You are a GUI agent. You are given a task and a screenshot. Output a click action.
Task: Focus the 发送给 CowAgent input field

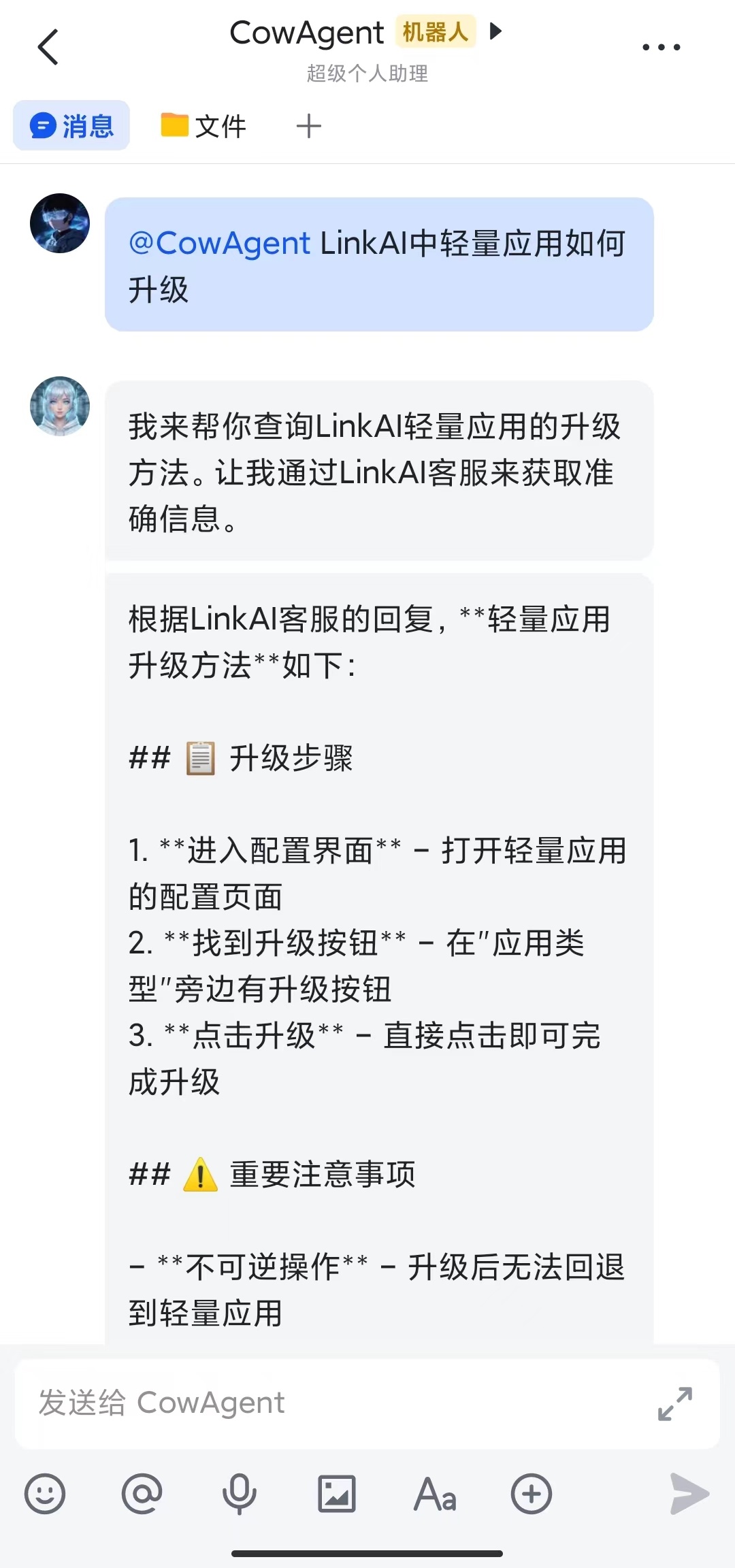tap(327, 1403)
